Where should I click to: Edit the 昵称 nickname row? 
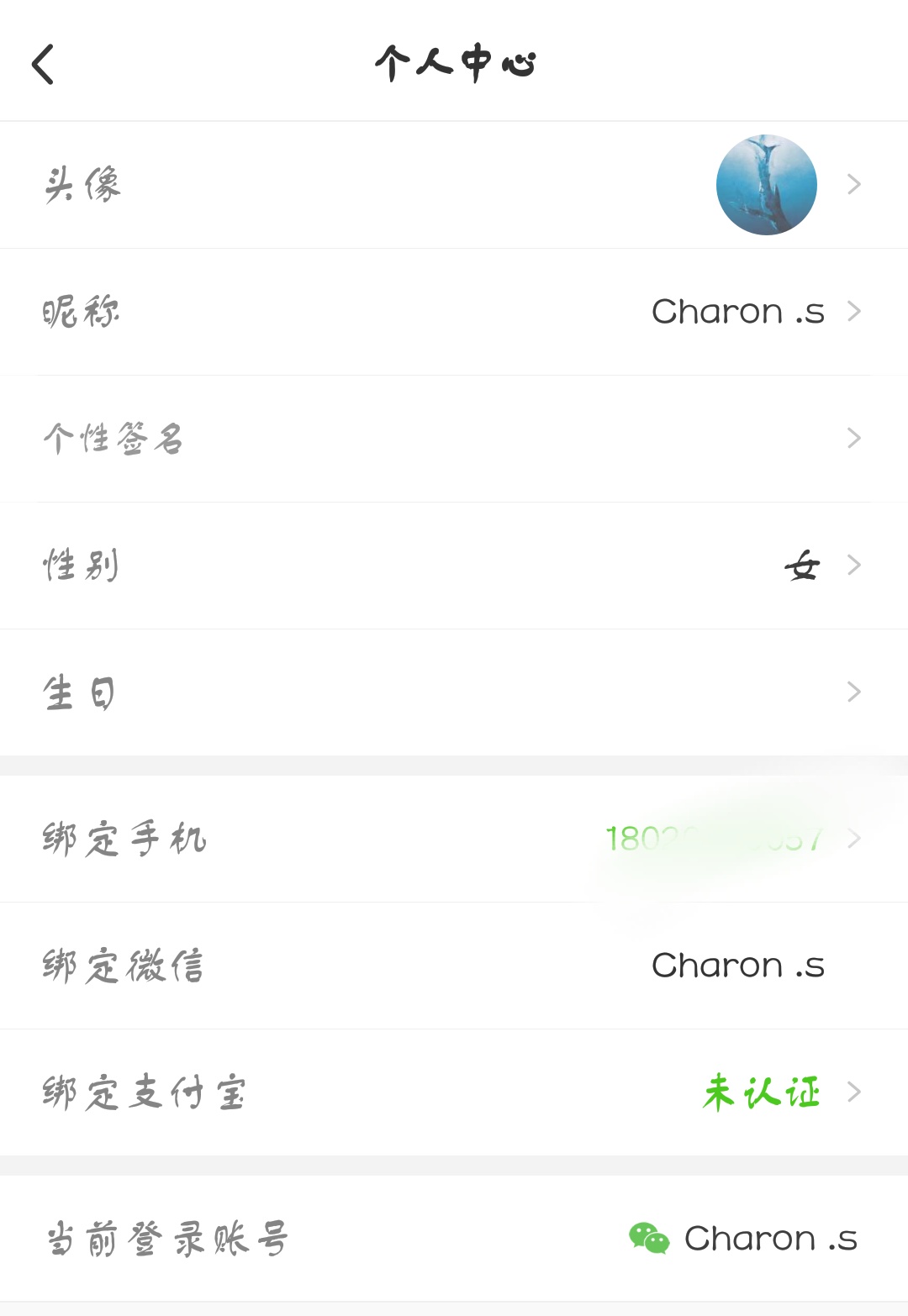pos(454,312)
